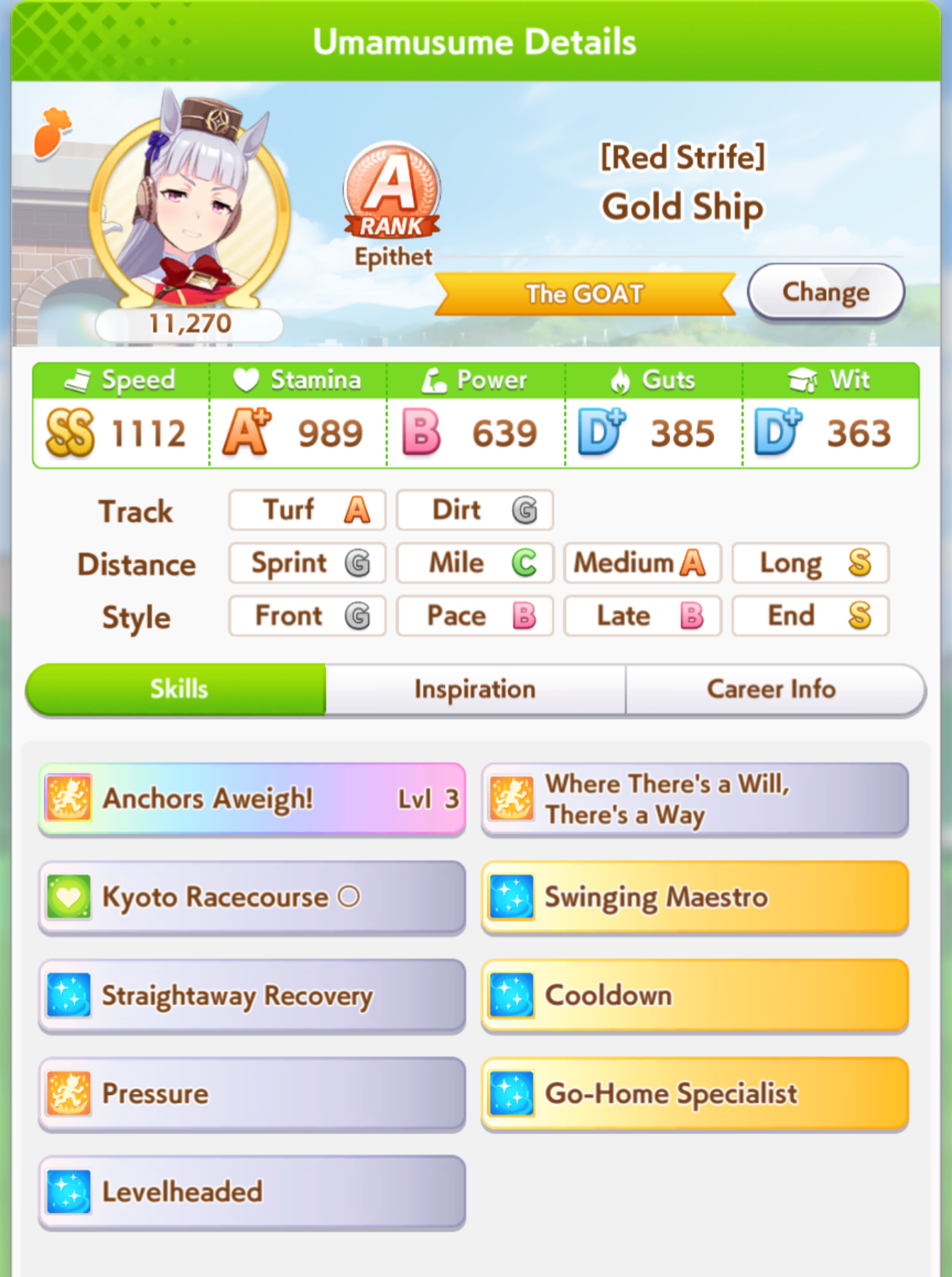Switch to the Inspiration tab

point(475,690)
